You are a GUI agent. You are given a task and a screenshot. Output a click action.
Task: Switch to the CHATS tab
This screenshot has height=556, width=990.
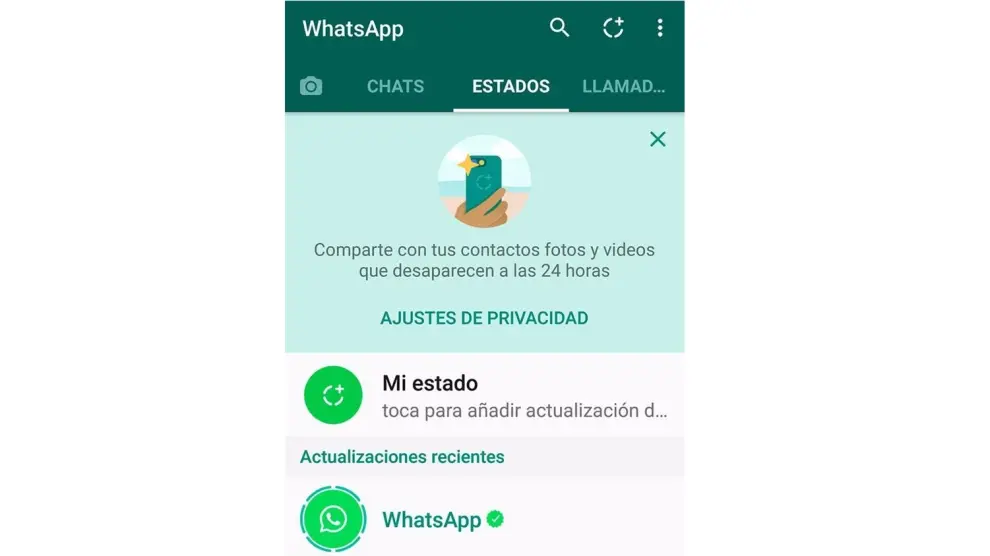(x=395, y=87)
